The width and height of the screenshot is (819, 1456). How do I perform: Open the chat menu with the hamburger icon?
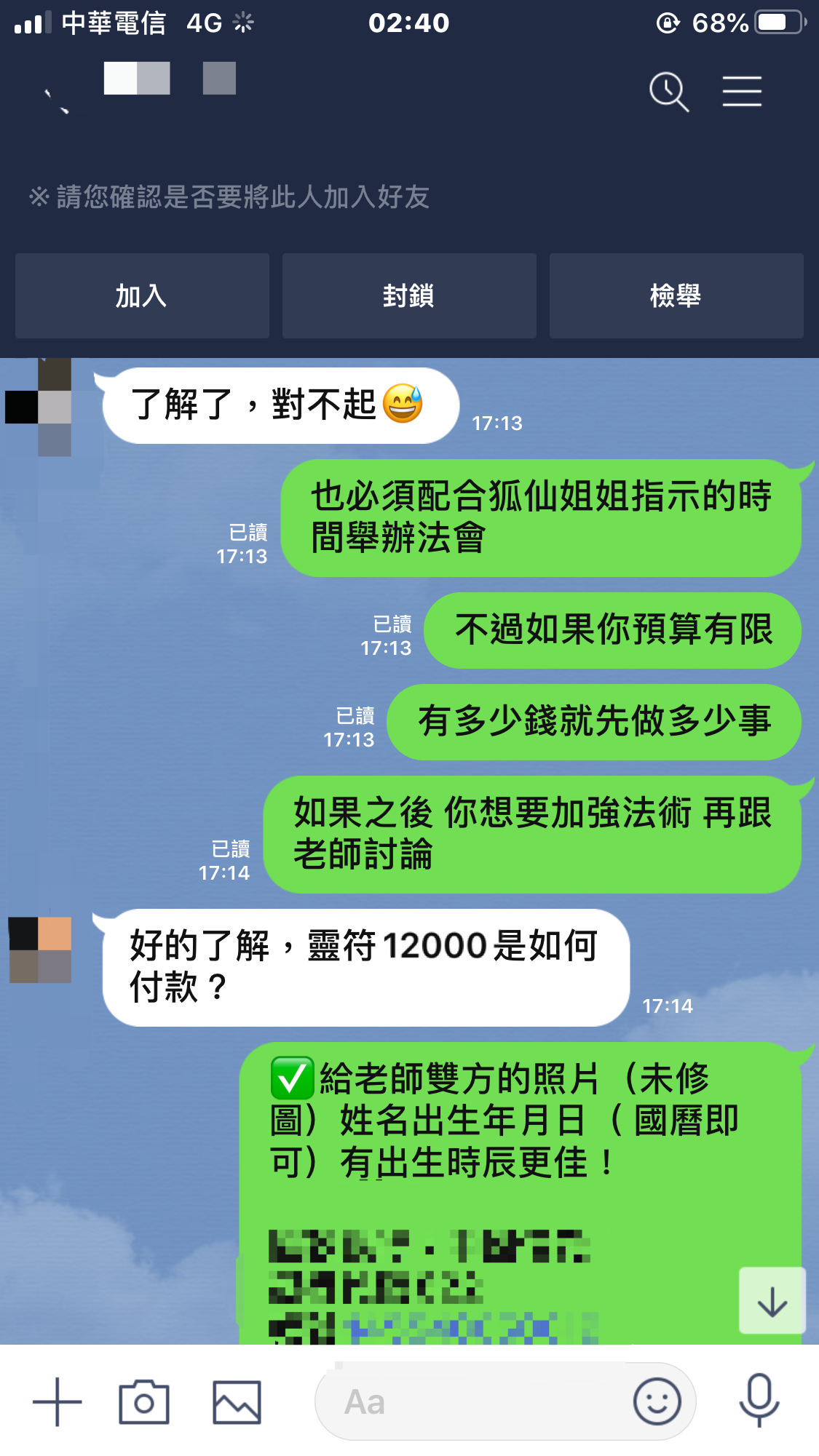coord(742,92)
